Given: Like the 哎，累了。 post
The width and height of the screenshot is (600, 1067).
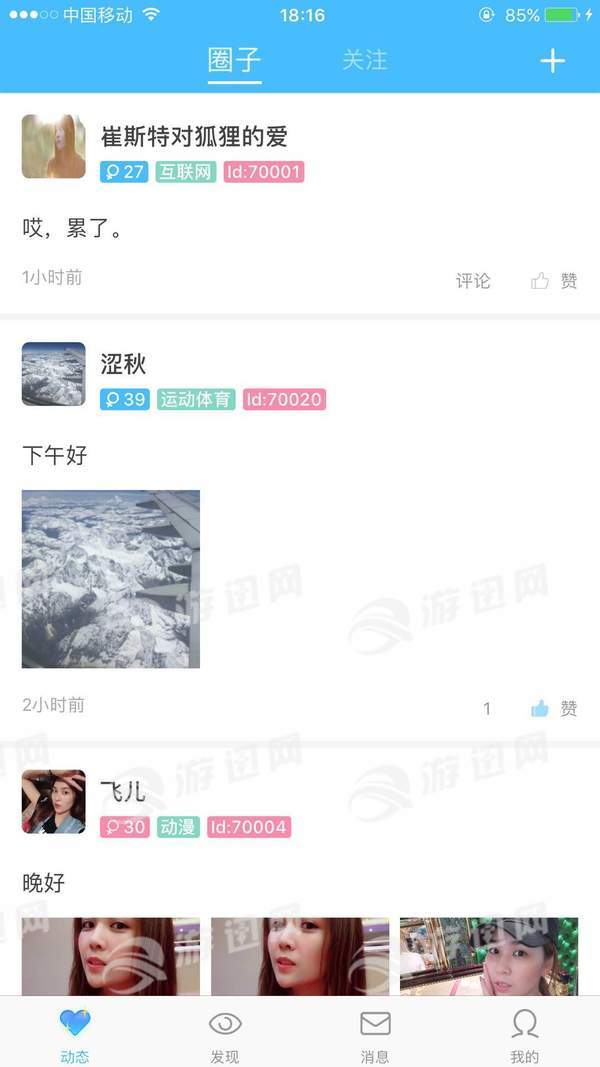Looking at the screenshot, I should [554, 281].
